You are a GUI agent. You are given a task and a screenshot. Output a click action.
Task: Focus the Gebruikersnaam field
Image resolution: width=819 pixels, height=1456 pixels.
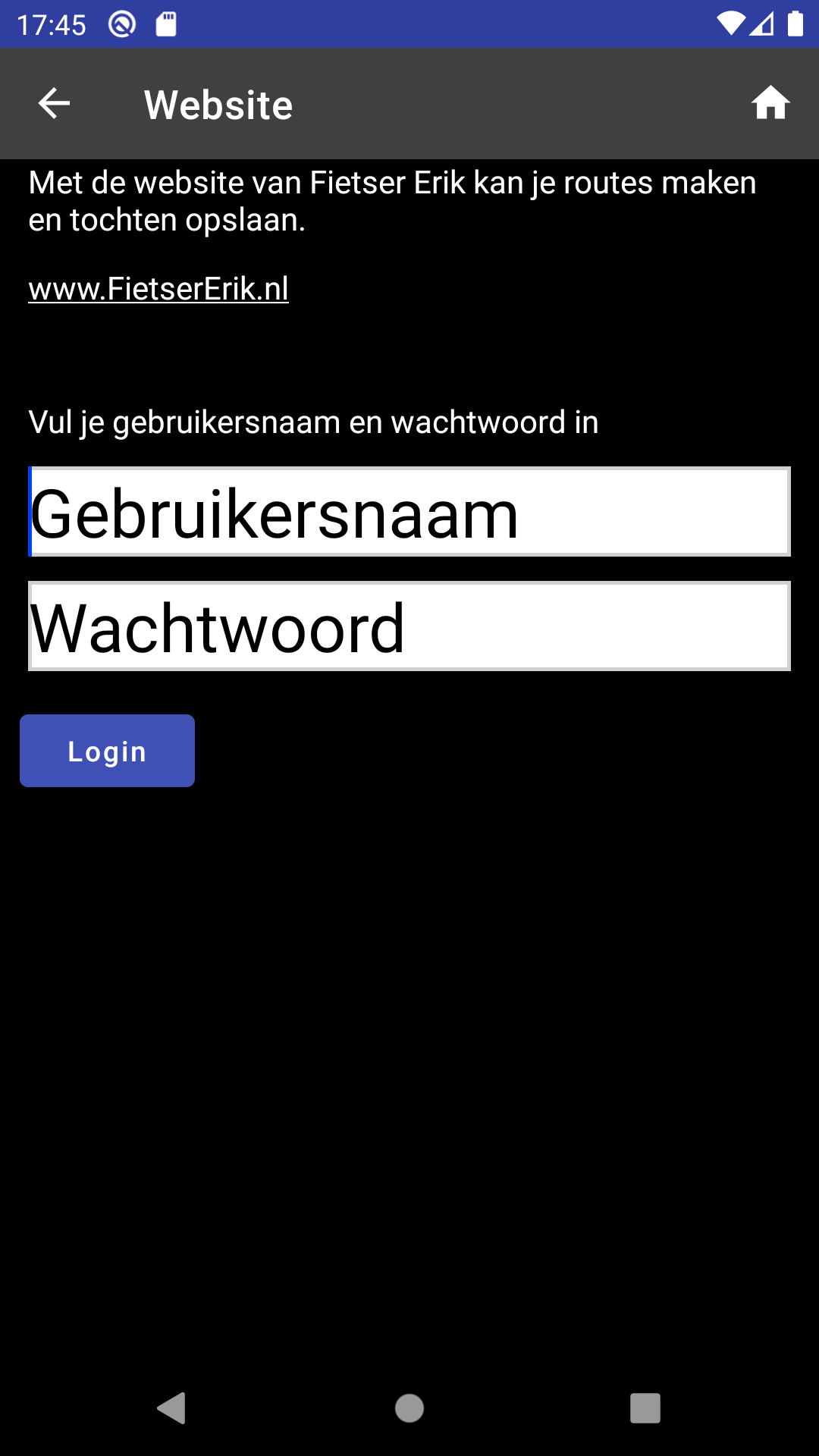409,512
